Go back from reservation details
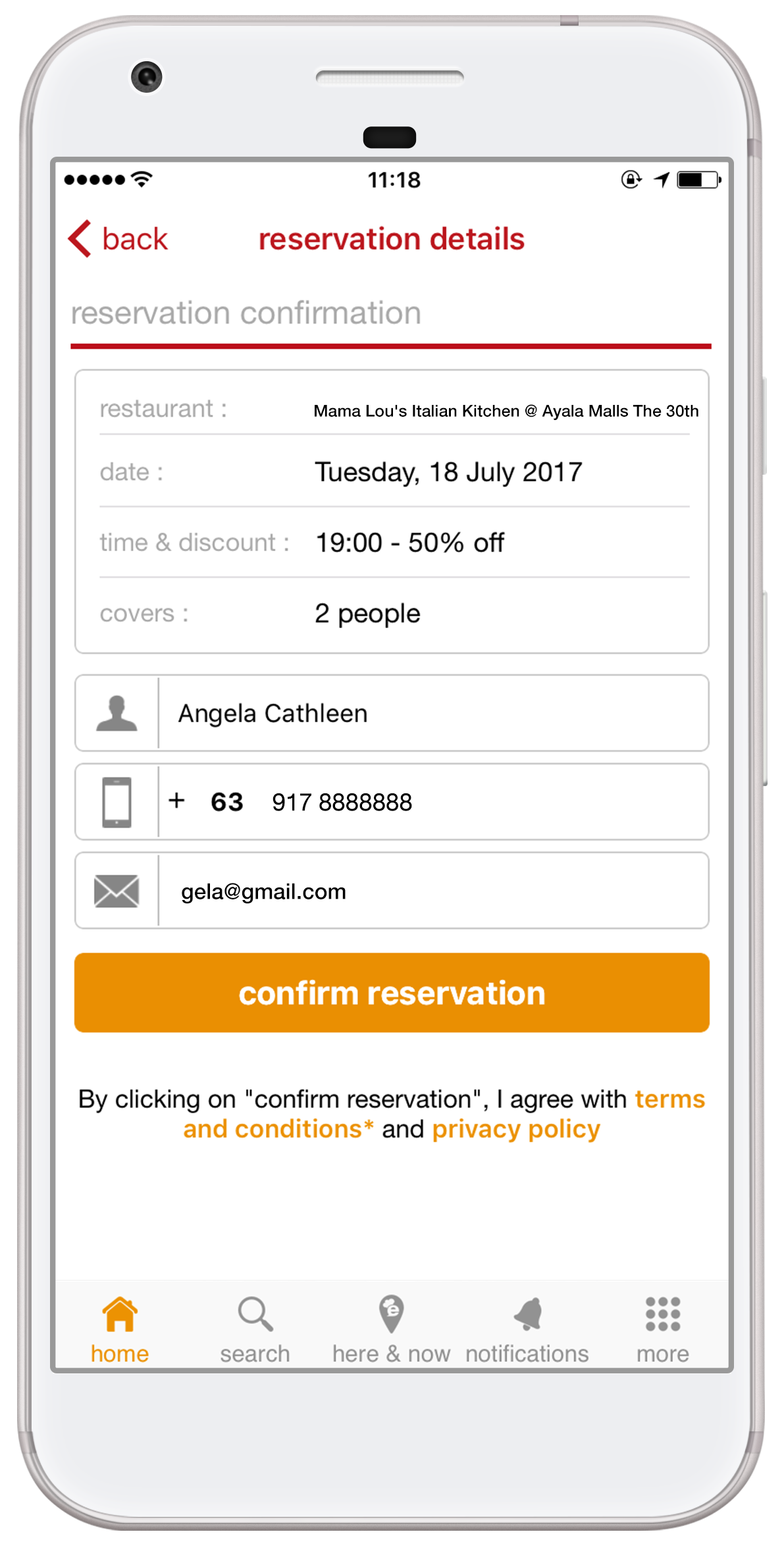784x1563 pixels. pos(118,239)
